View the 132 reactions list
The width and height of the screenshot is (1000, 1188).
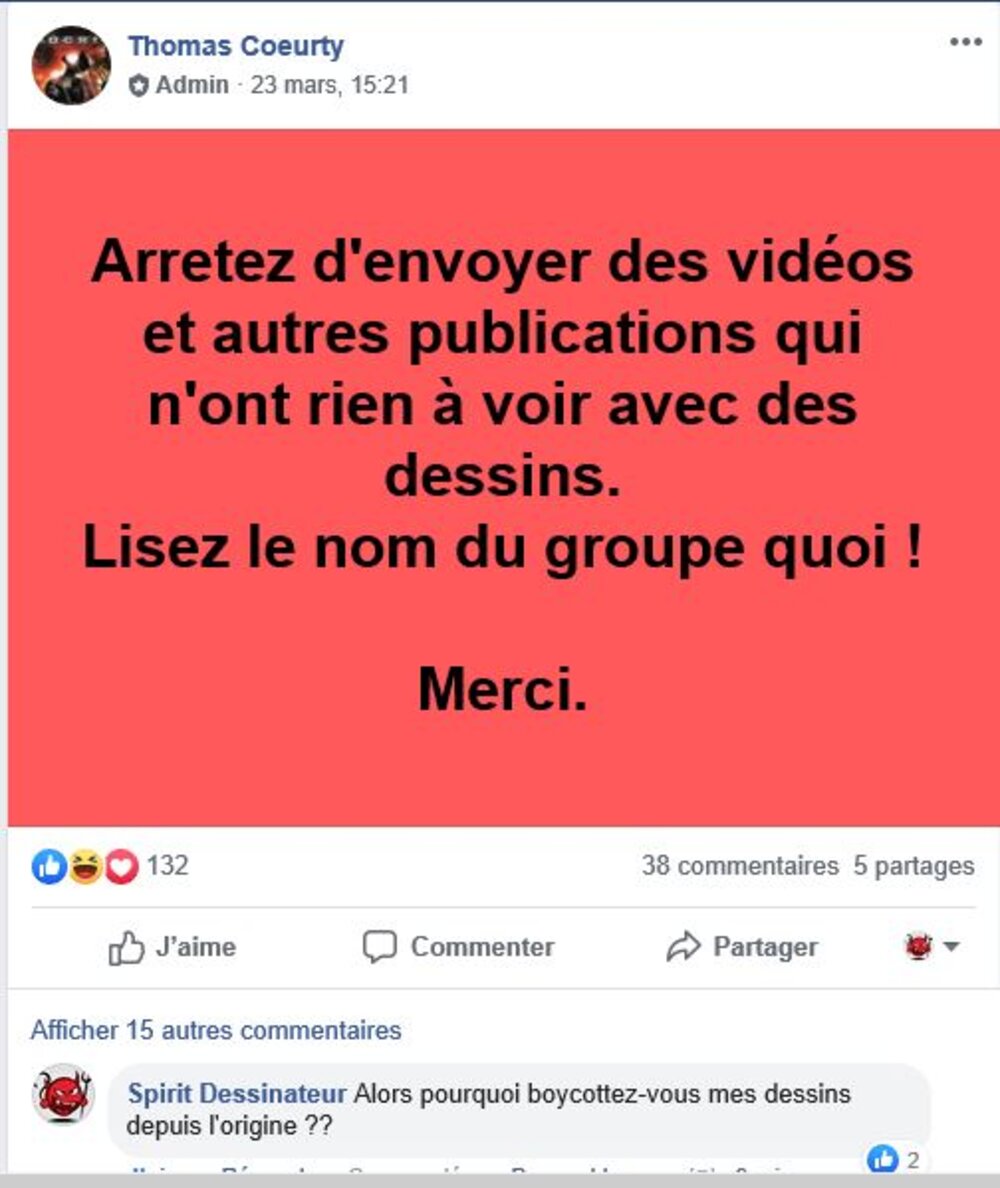point(166,865)
